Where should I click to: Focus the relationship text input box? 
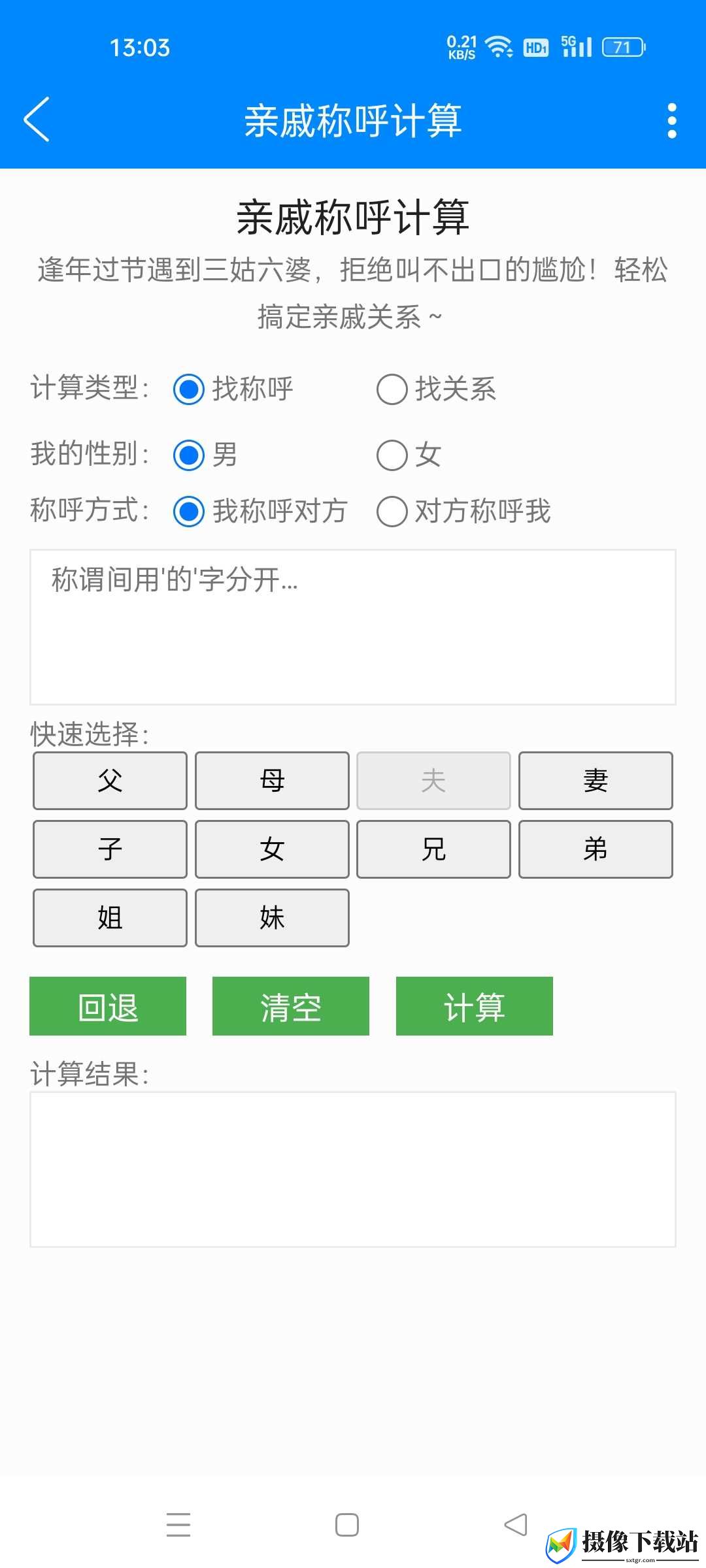(x=353, y=627)
